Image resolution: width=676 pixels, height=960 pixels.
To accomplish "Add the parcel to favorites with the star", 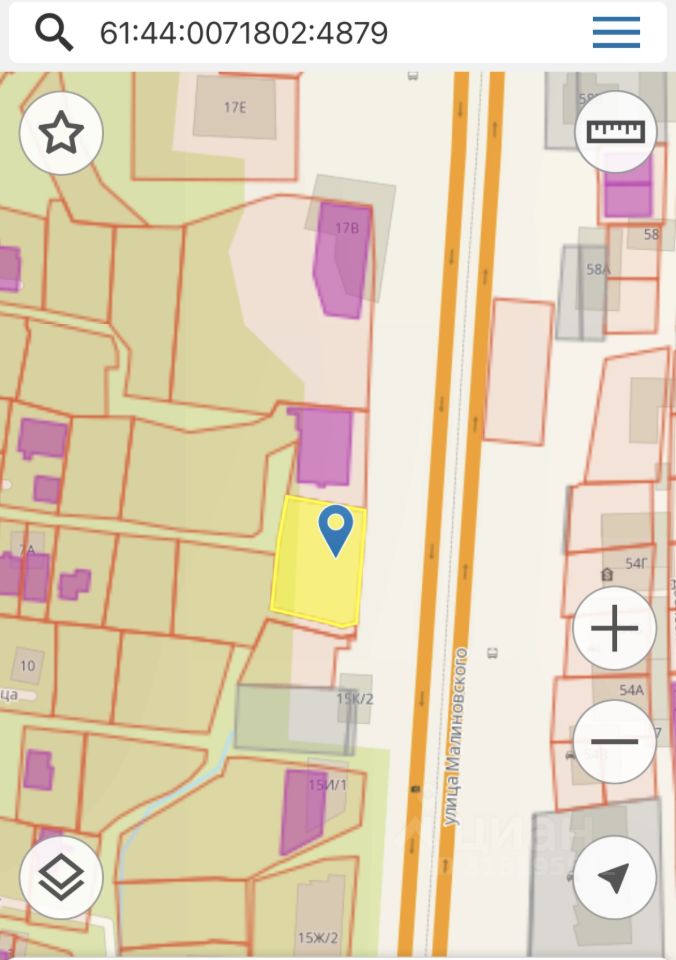I will click(x=61, y=133).
